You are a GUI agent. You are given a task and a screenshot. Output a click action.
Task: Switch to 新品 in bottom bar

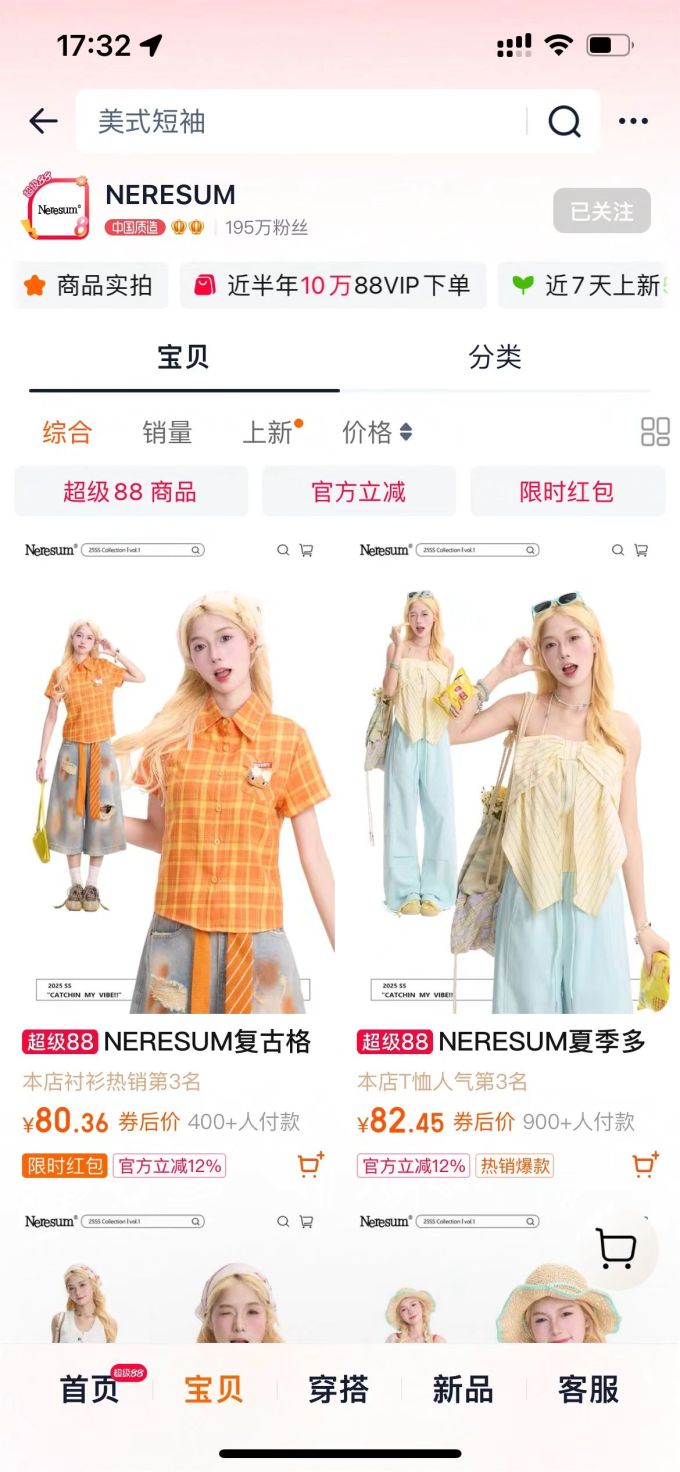[462, 1389]
